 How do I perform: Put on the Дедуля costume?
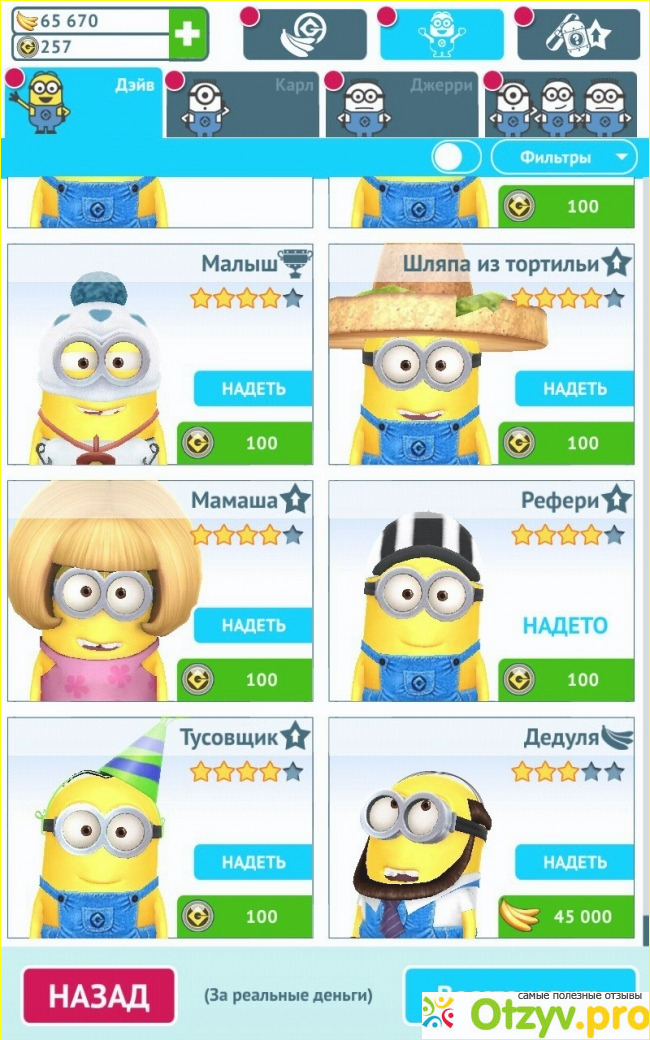pyautogui.click(x=574, y=862)
